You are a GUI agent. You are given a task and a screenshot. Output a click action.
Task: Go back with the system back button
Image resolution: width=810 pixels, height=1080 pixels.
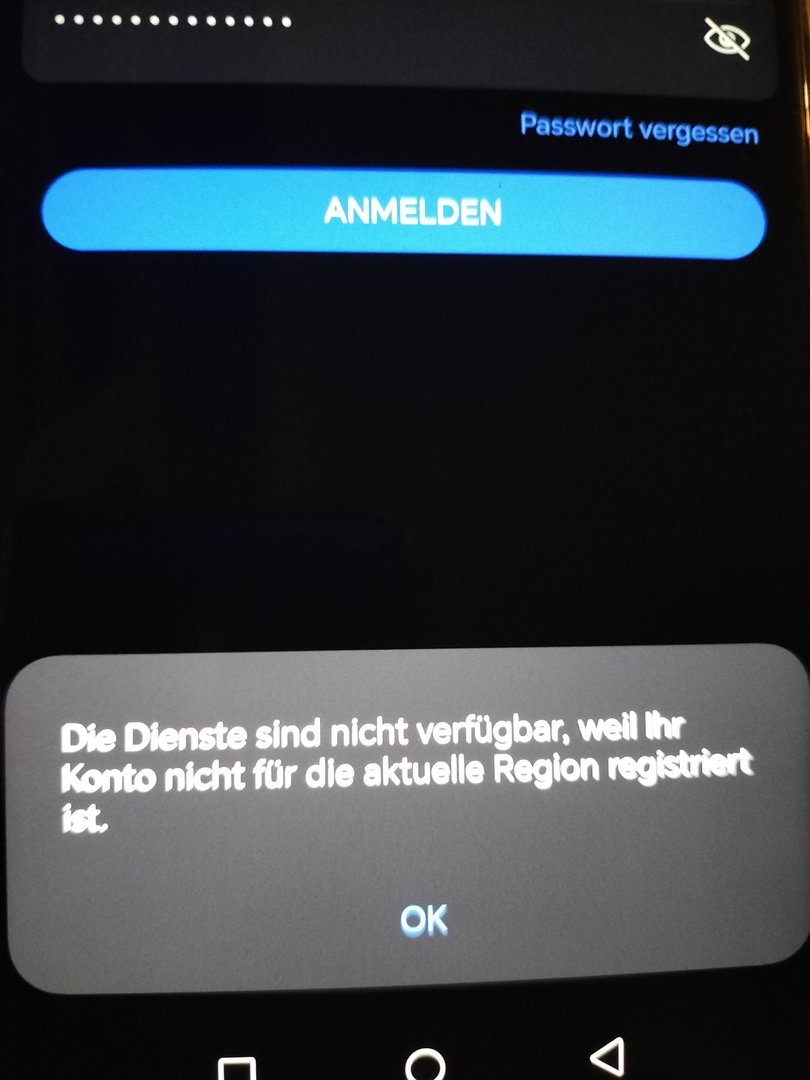(x=607, y=1056)
